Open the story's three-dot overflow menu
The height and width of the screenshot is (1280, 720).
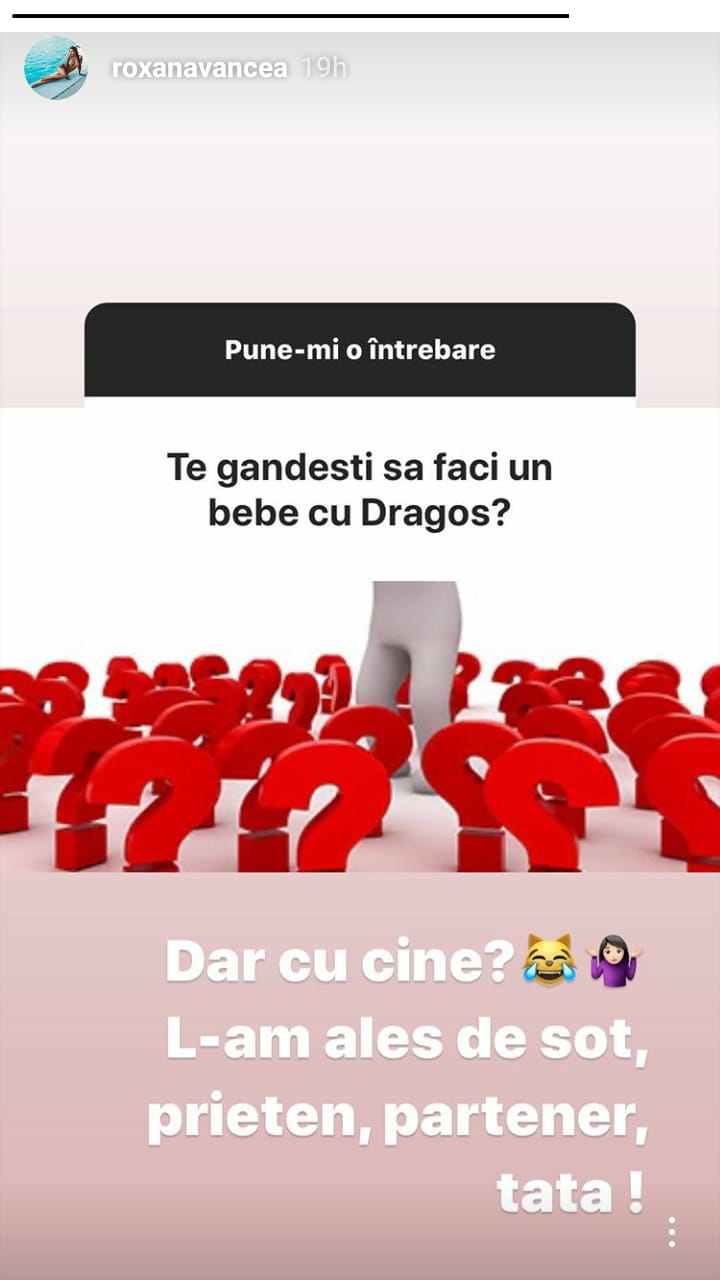(671, 1232)
